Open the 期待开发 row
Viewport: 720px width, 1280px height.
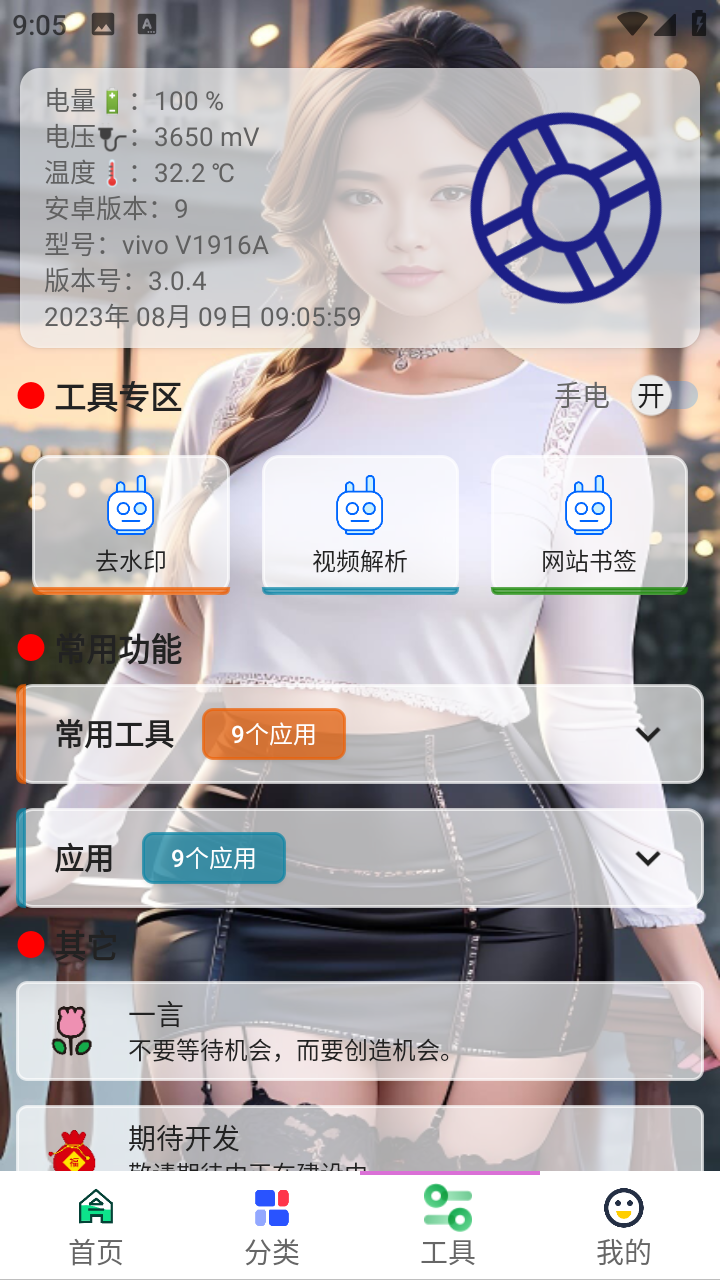(360, 1142)
